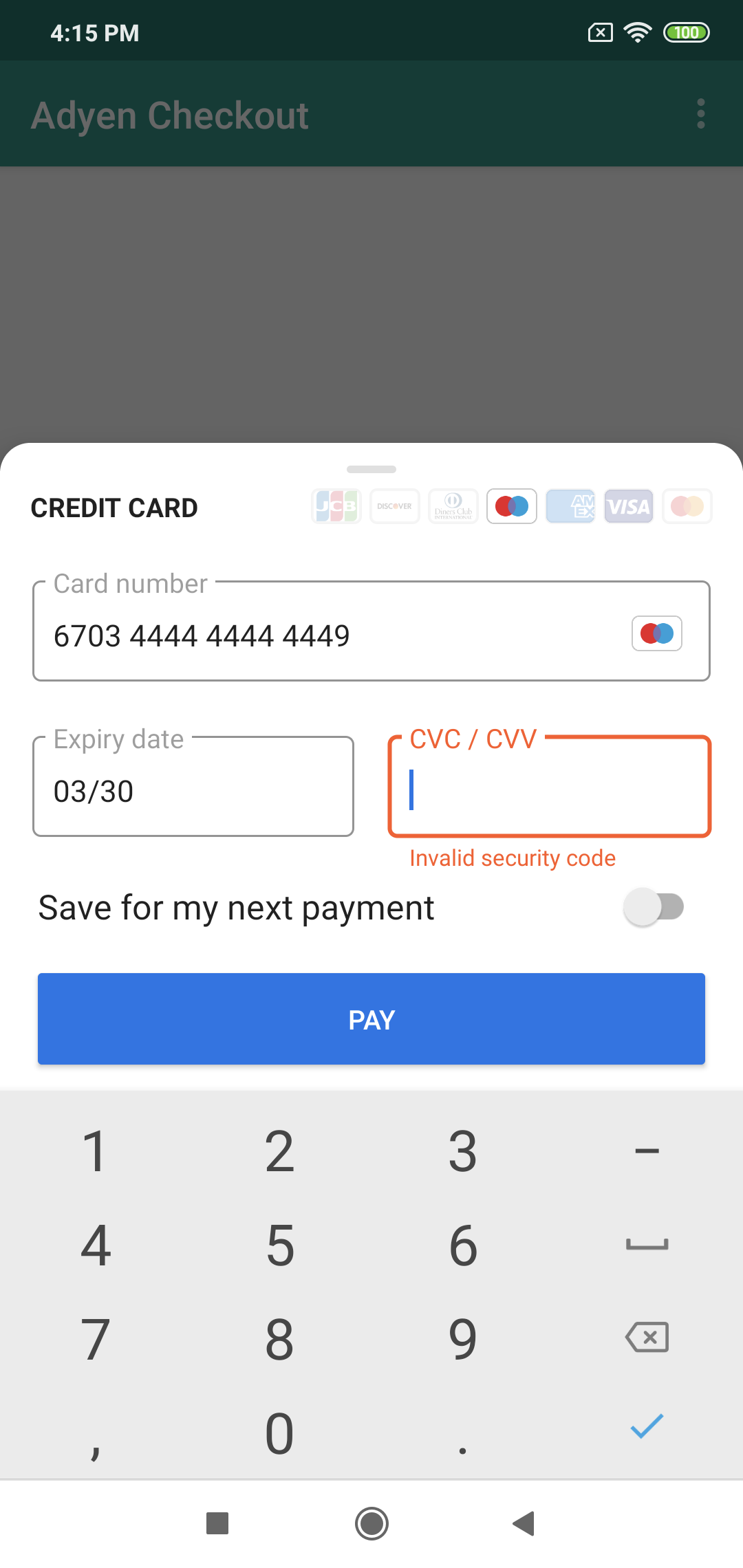Image resolution: width=743 pixels, height=1568 pixels.
Task: Tap the Android home button
Action: [x=371, y=1524]
